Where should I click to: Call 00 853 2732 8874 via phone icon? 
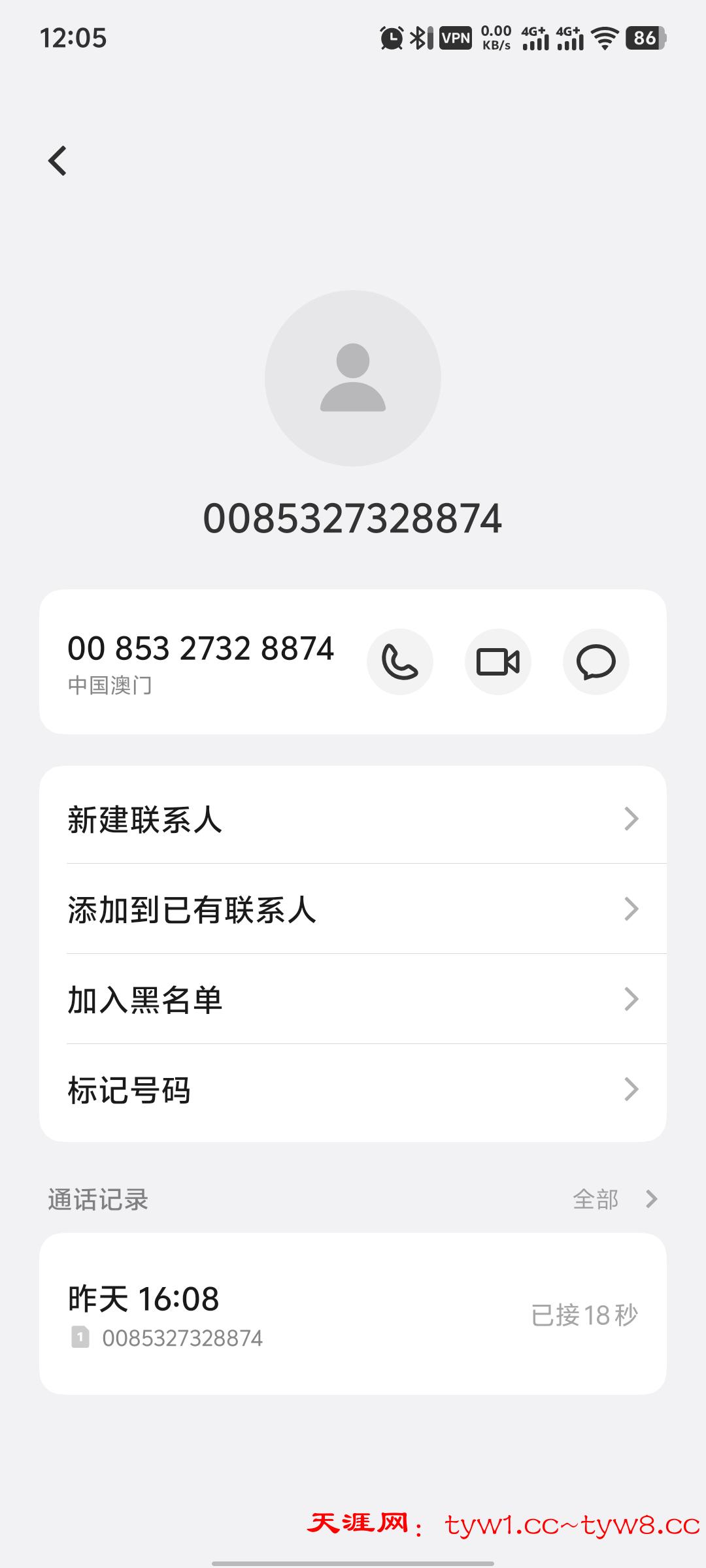[399, 662]
